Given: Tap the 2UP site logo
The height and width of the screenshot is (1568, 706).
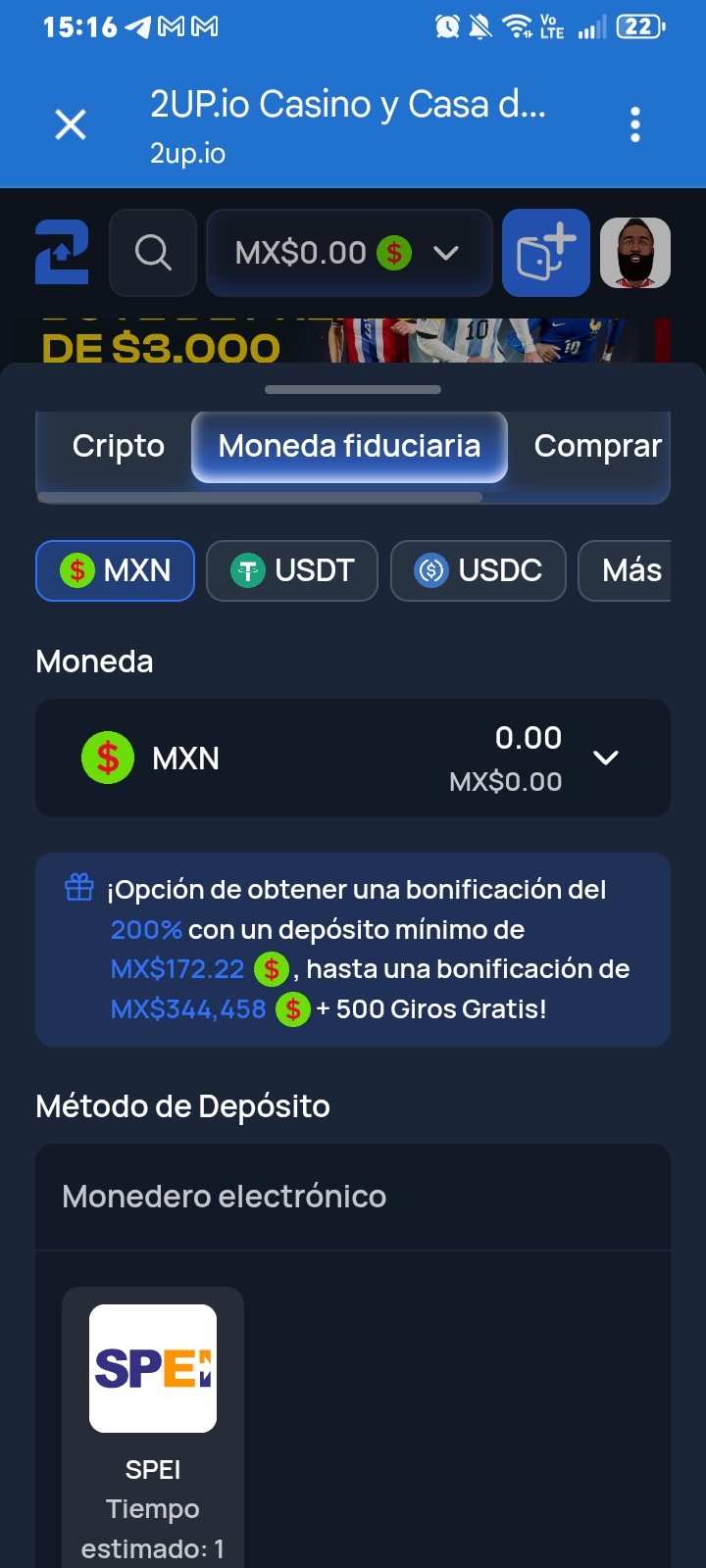Looking at the screenshot, I should (62, 253).
